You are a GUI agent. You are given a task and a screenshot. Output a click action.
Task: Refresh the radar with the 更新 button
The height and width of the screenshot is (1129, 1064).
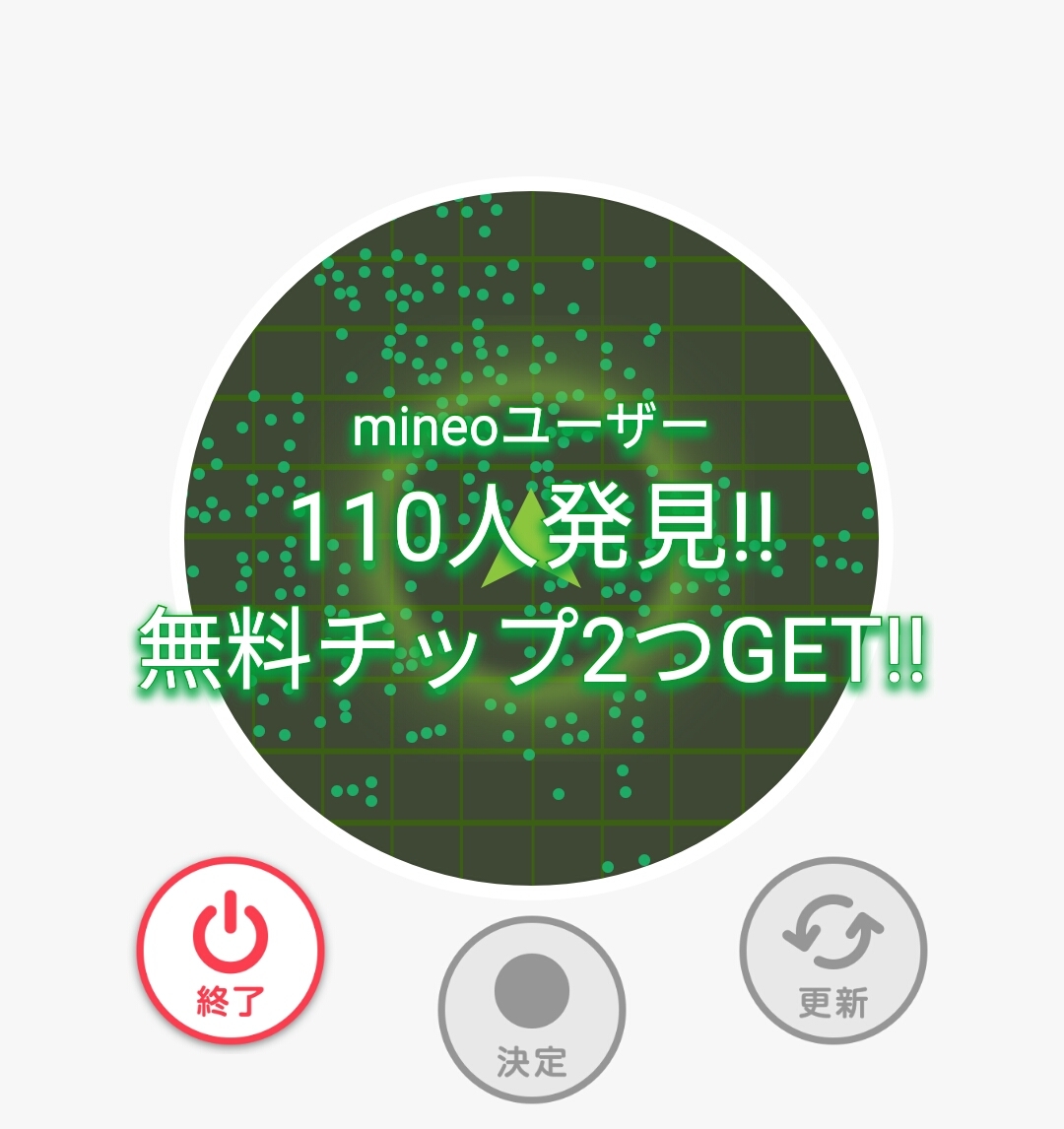(x=833, y=951)
